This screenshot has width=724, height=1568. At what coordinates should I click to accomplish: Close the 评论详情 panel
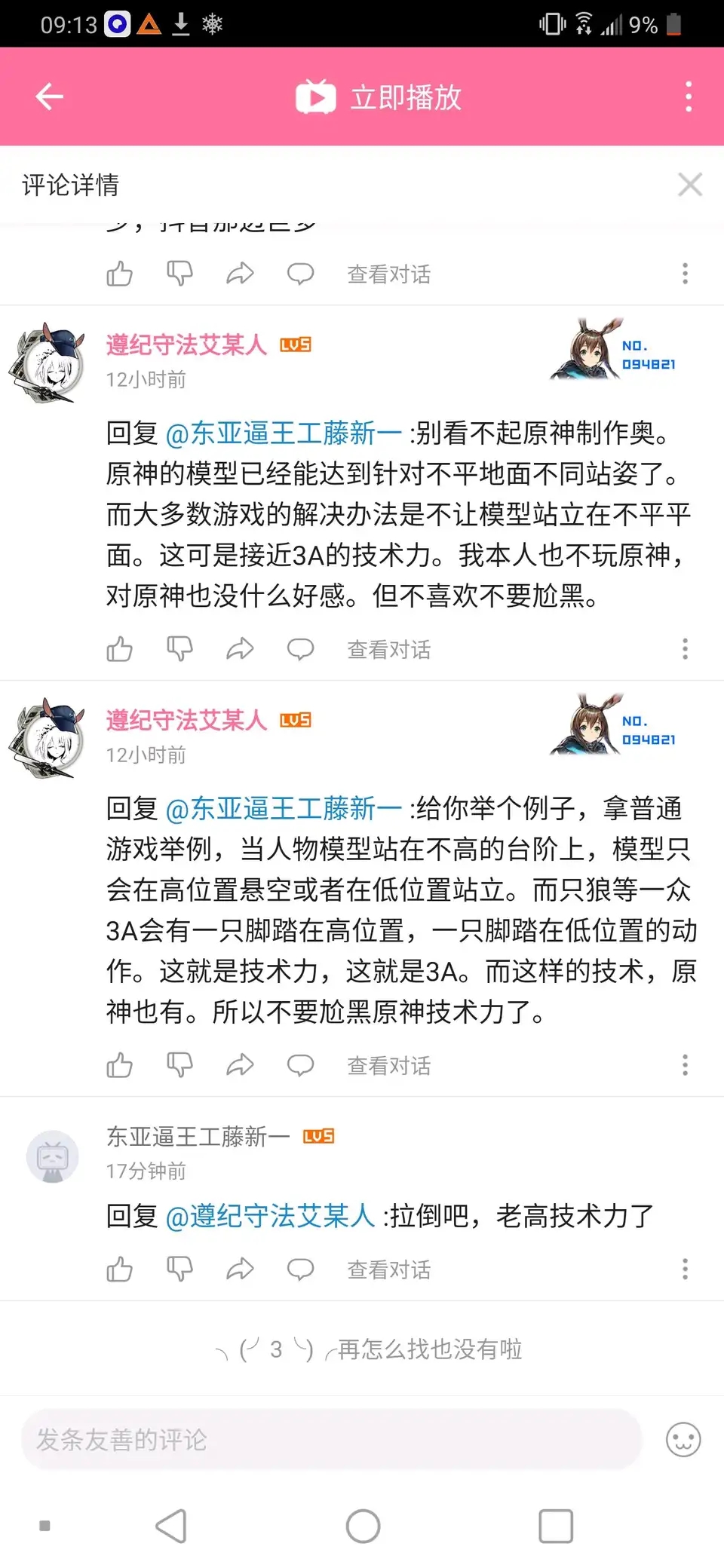click(689, 185)
